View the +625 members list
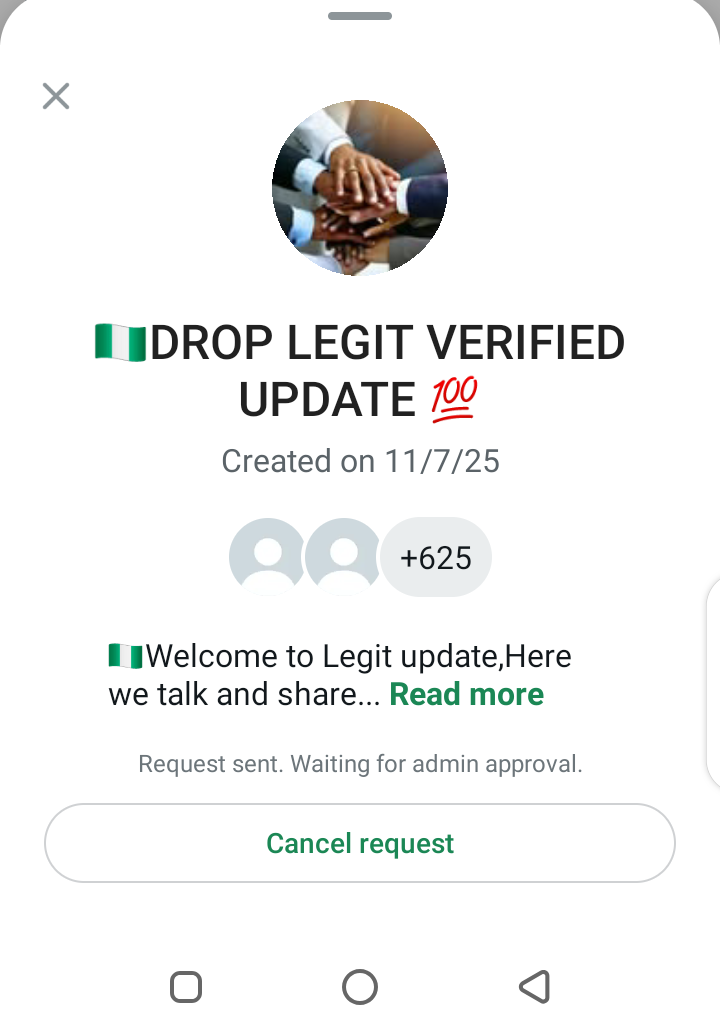 point(436,557)
